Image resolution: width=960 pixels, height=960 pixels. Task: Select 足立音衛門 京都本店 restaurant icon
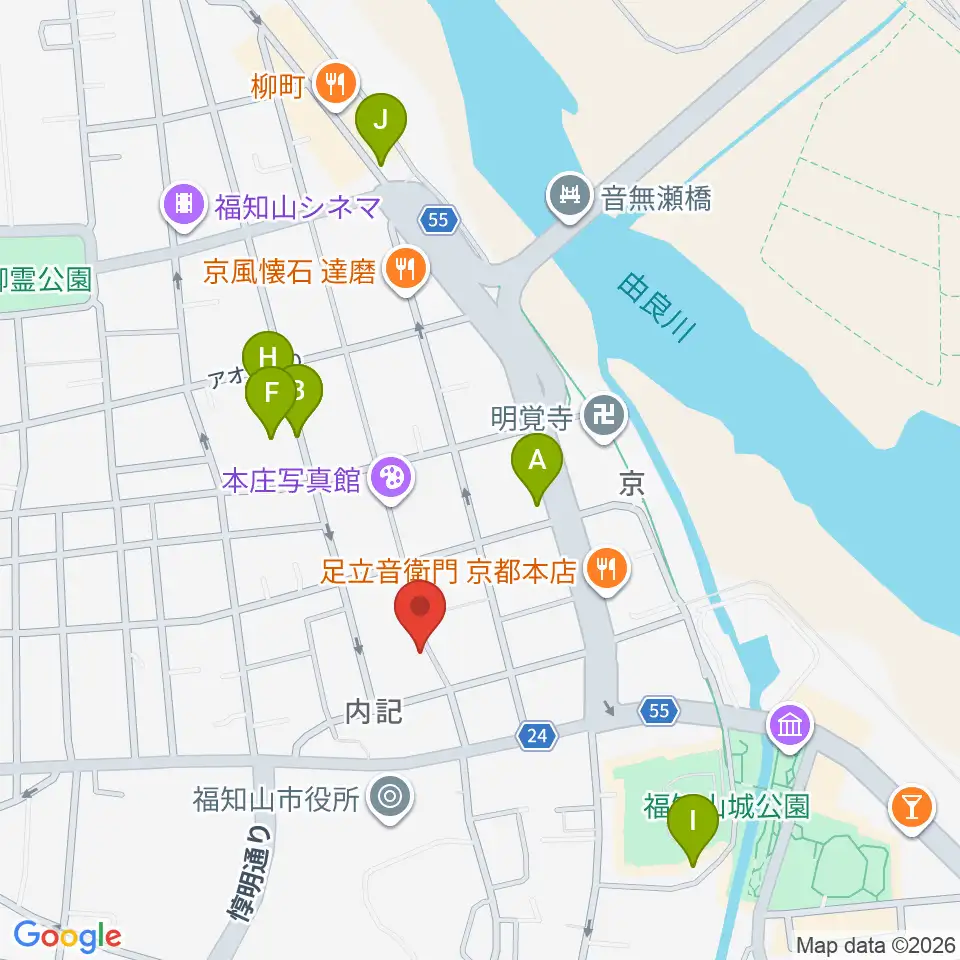[x=607, y=570]
